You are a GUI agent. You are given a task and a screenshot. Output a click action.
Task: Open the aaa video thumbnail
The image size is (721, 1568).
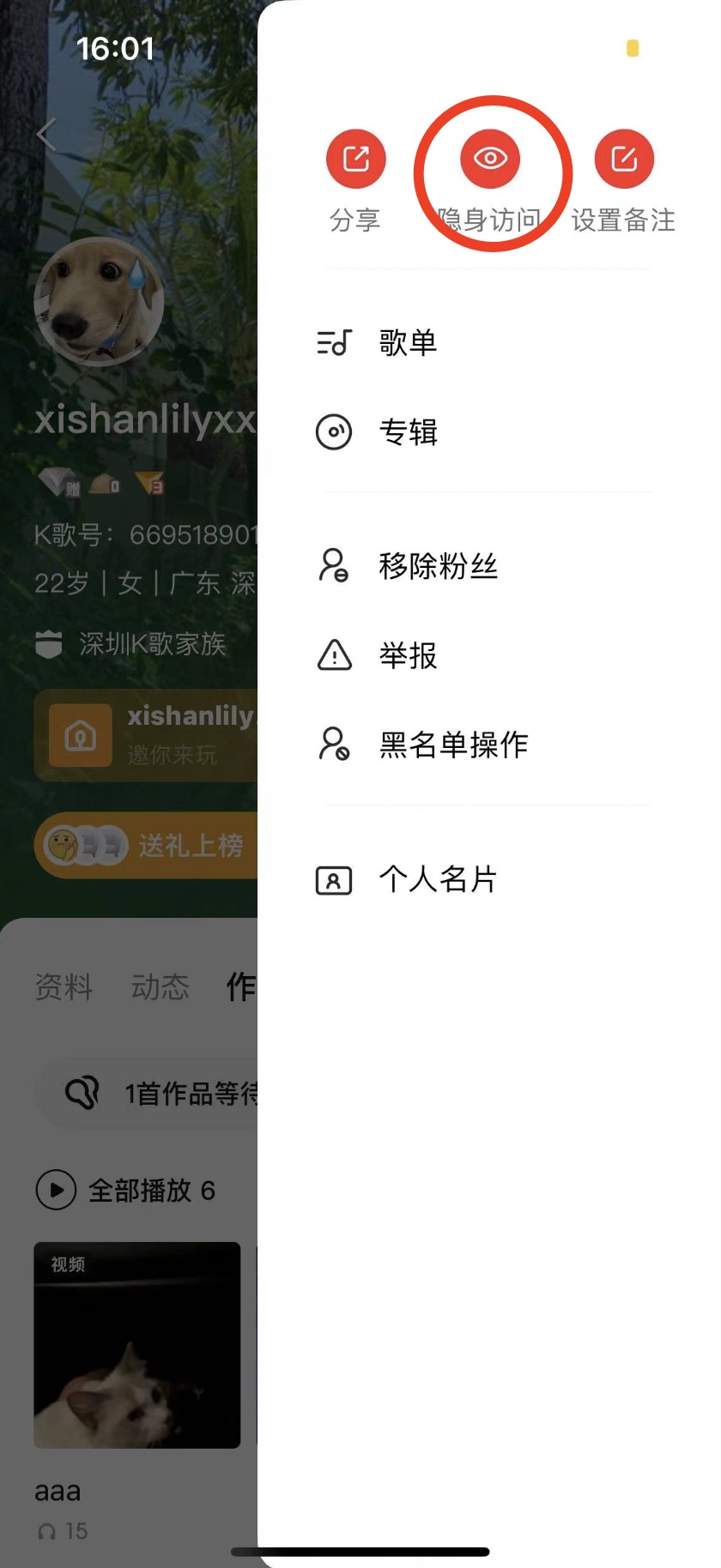point(137,1345)
